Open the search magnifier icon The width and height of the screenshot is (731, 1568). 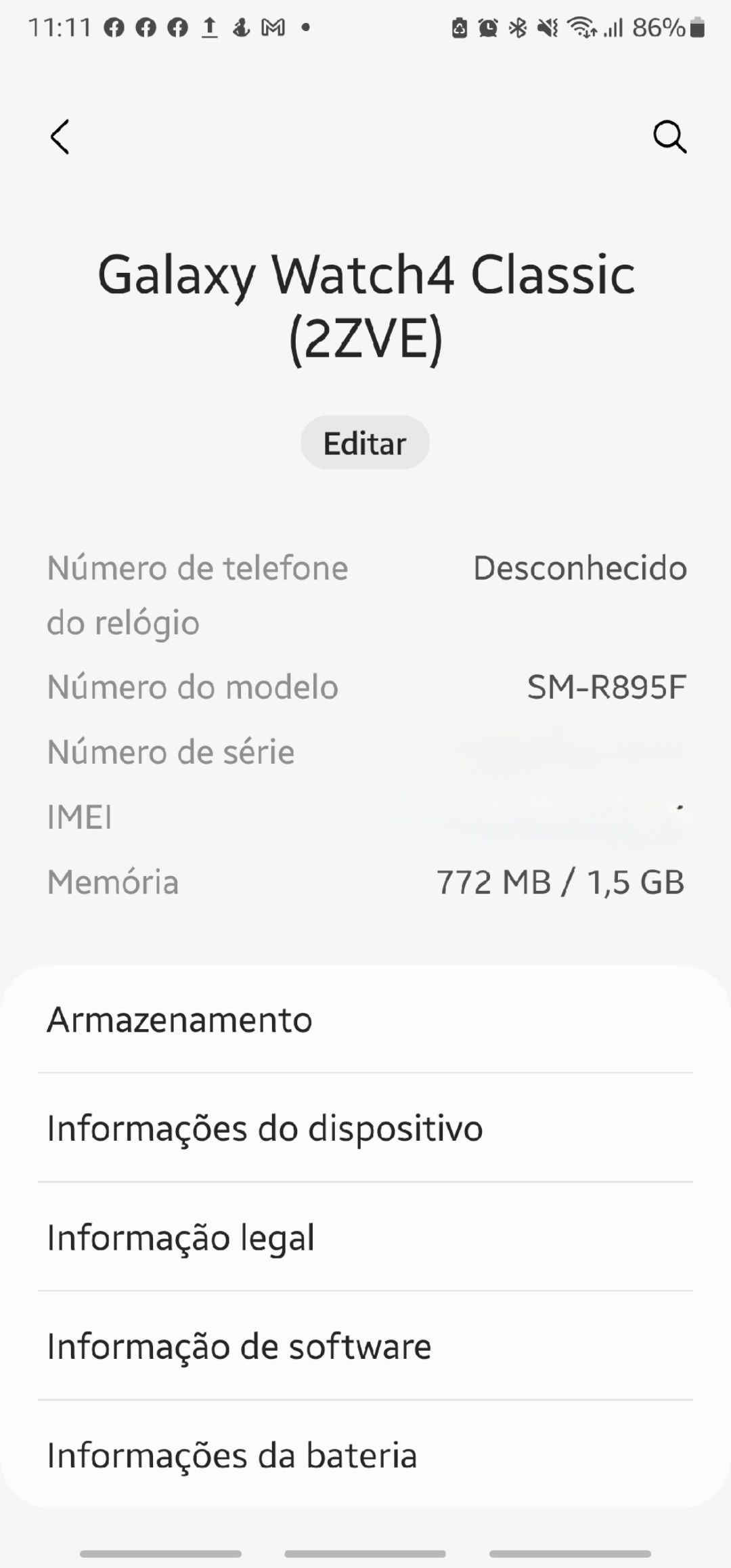pos(669,137)
